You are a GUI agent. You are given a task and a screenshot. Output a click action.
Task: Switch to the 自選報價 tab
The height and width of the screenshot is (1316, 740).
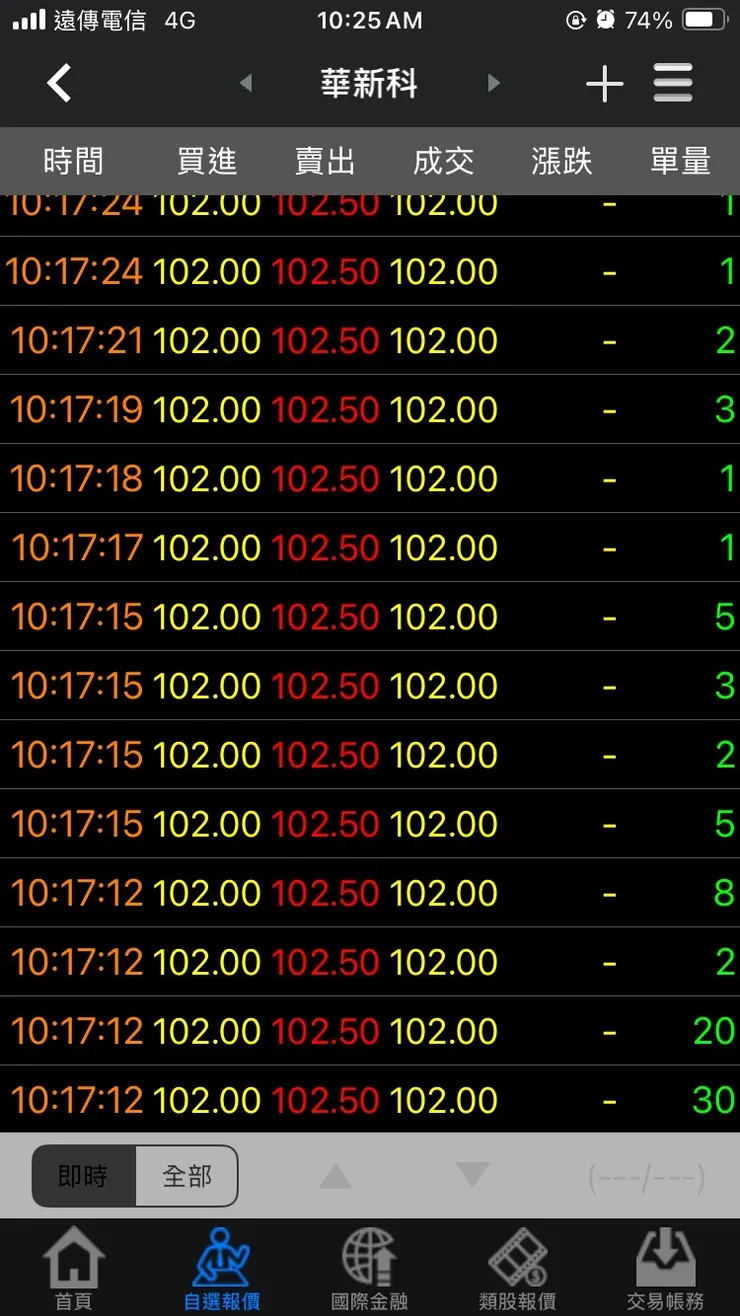point(222,1268)
